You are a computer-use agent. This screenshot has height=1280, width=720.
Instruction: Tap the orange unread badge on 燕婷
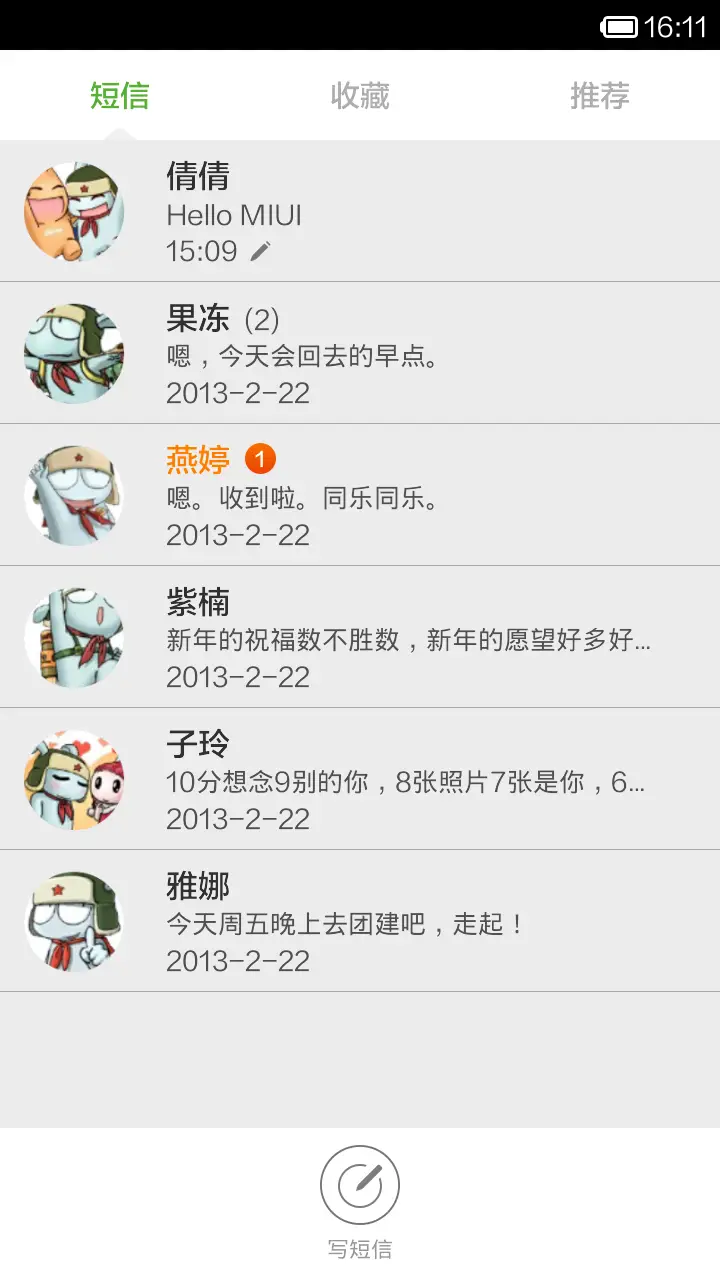tap(262, 459)
